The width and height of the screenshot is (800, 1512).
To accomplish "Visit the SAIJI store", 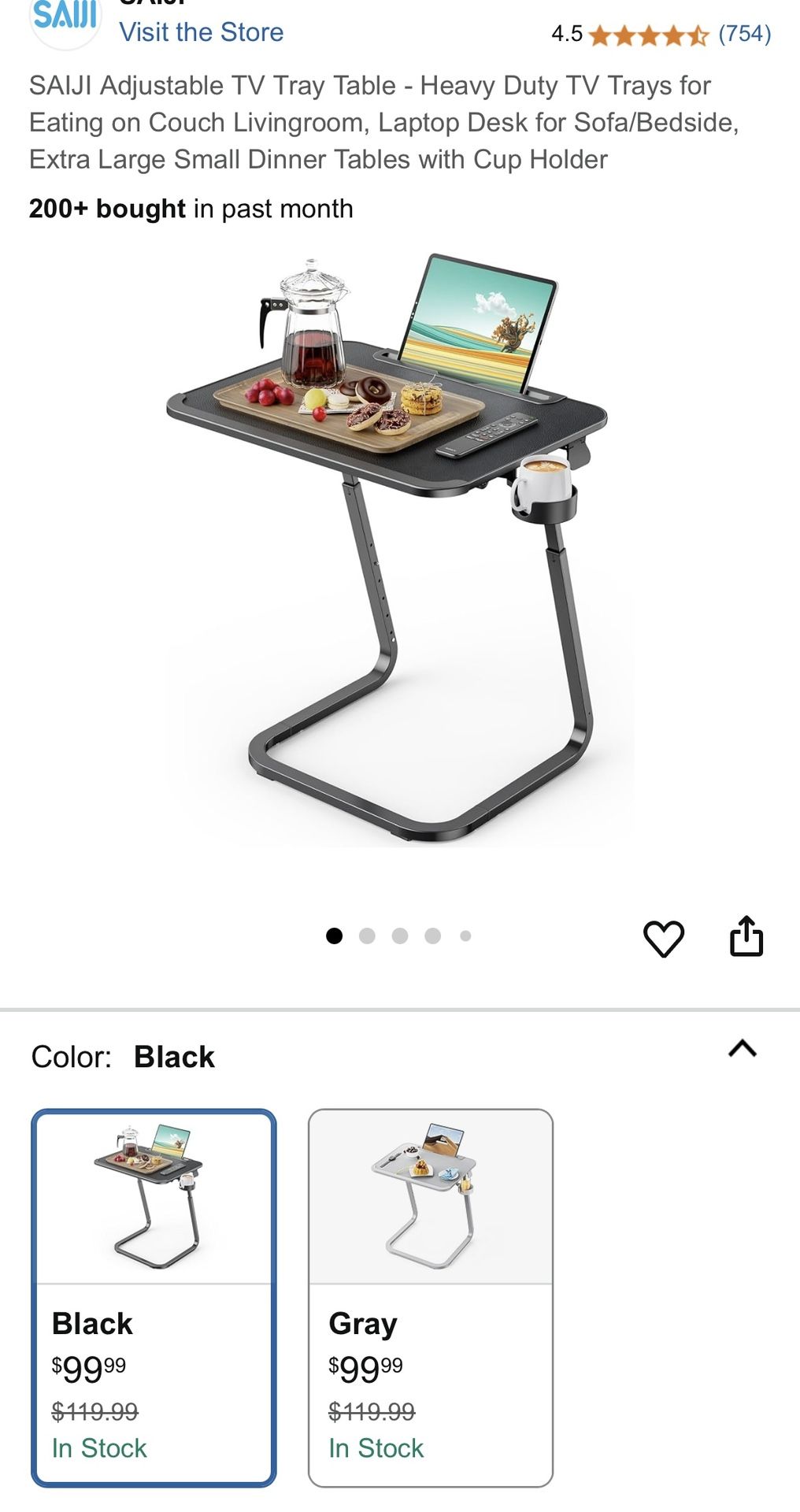I will pyautogui.click(x=201, y=32).
